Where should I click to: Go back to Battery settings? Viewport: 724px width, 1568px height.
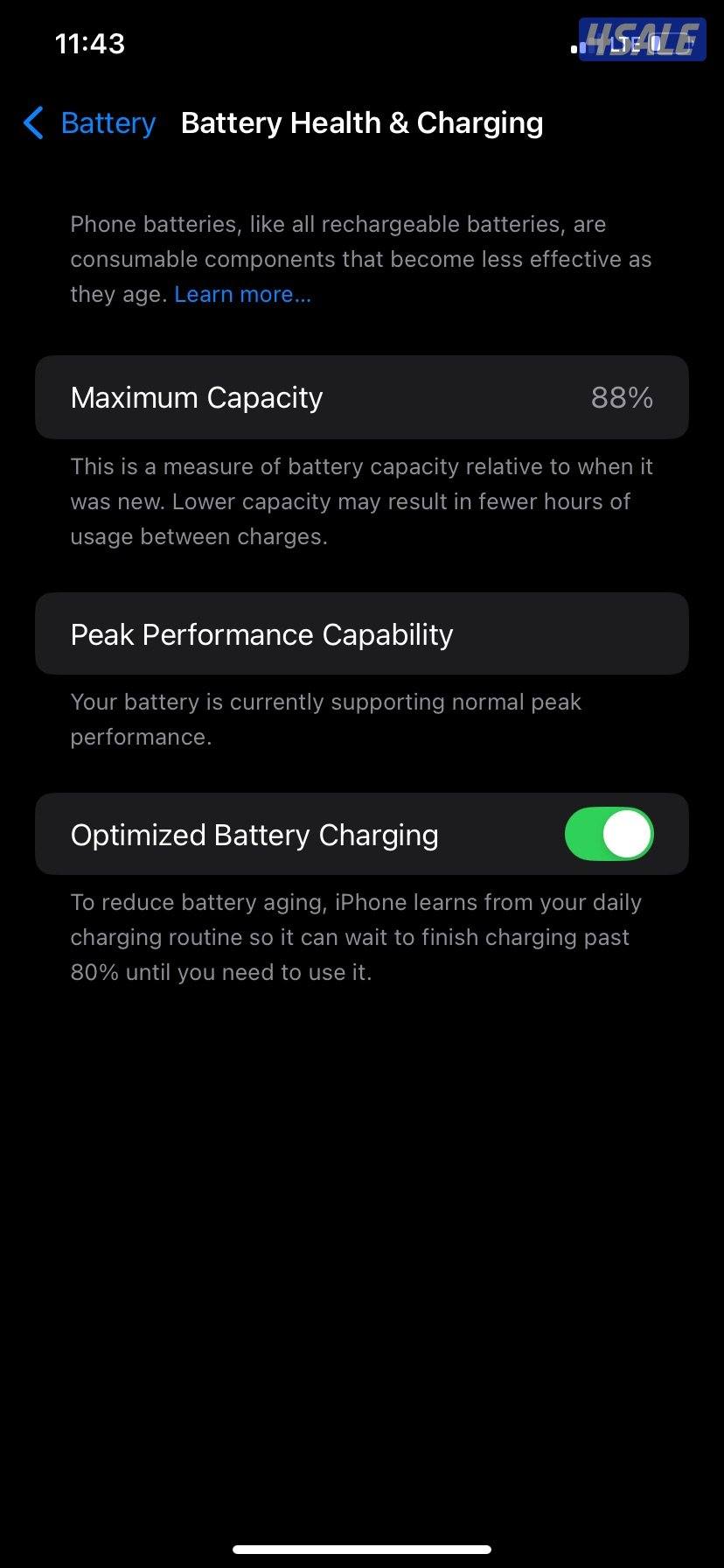click(x=90, y=123)
